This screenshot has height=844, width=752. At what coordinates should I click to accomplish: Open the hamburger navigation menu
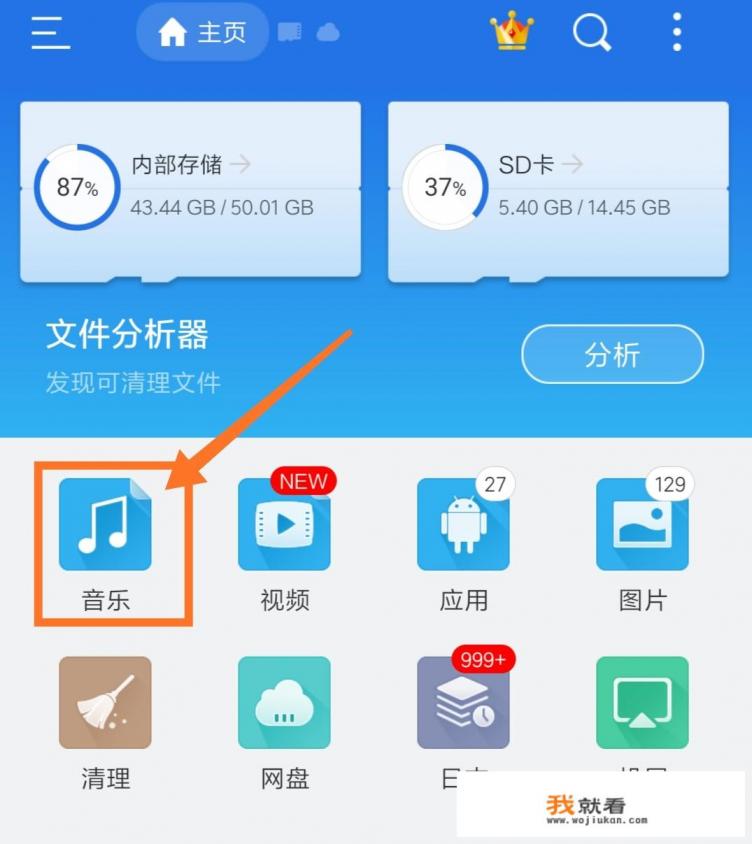click(x=49, y=32)
